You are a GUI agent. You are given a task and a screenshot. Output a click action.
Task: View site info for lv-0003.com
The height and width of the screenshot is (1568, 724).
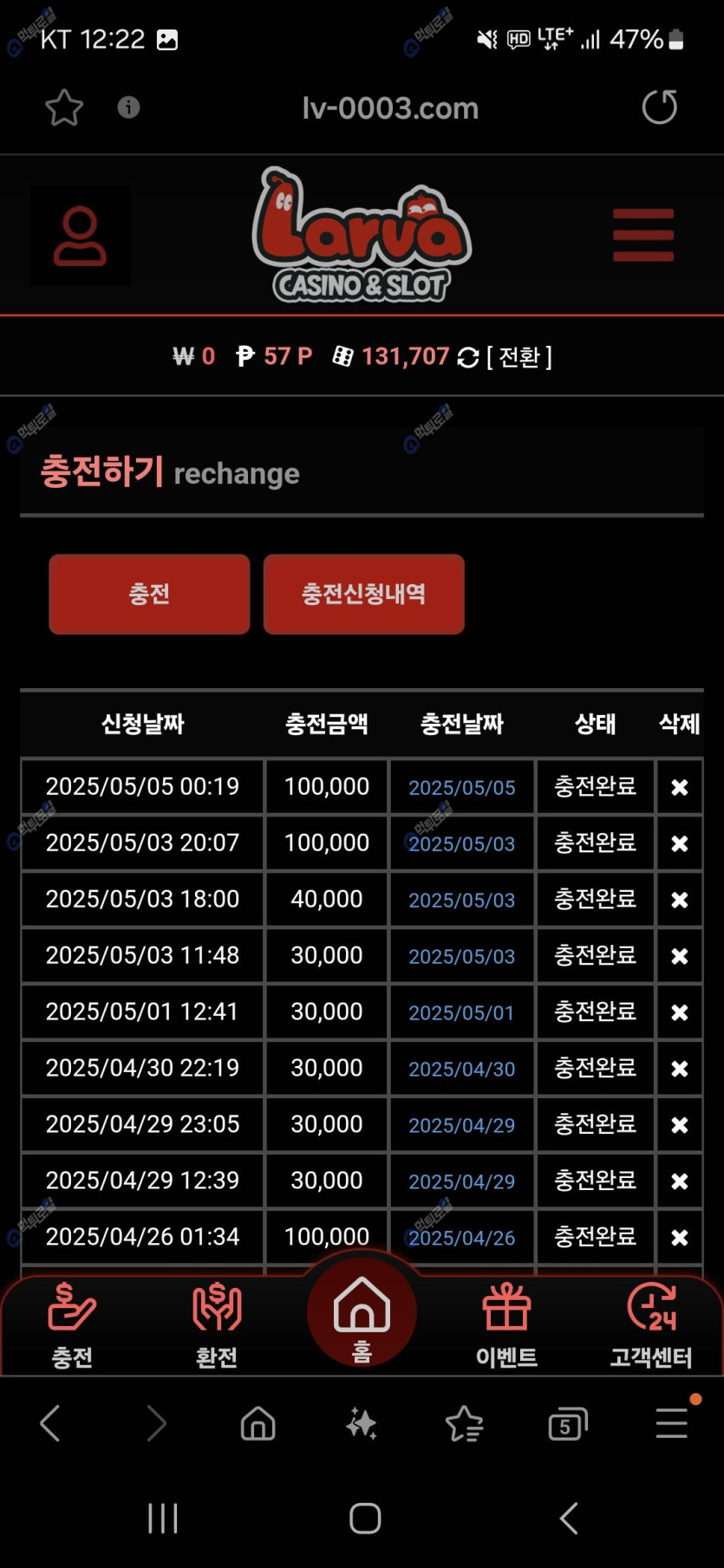pos(128,107)
